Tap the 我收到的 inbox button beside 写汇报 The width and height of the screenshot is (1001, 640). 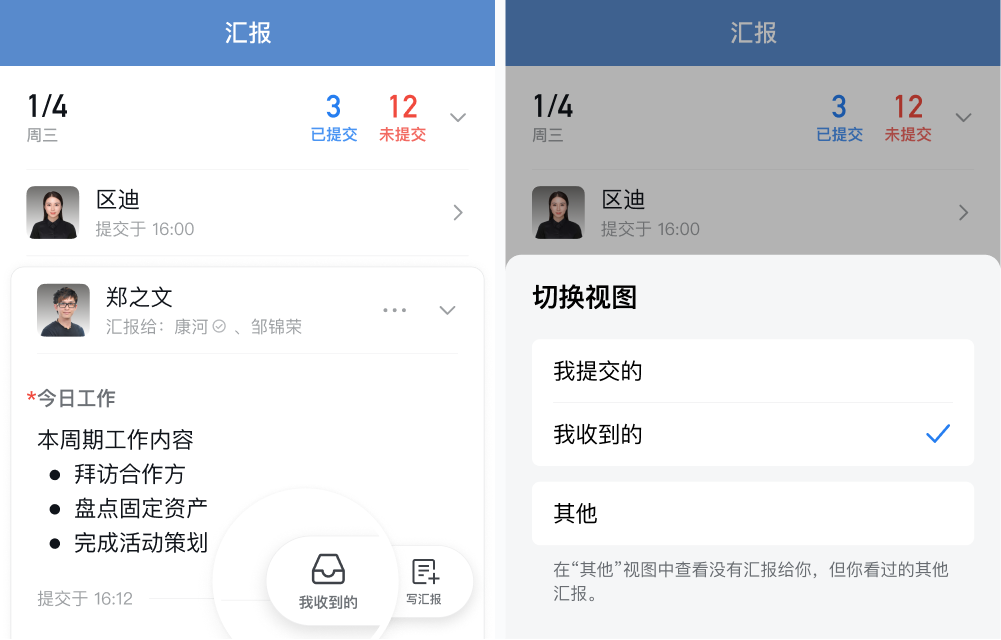328,581
